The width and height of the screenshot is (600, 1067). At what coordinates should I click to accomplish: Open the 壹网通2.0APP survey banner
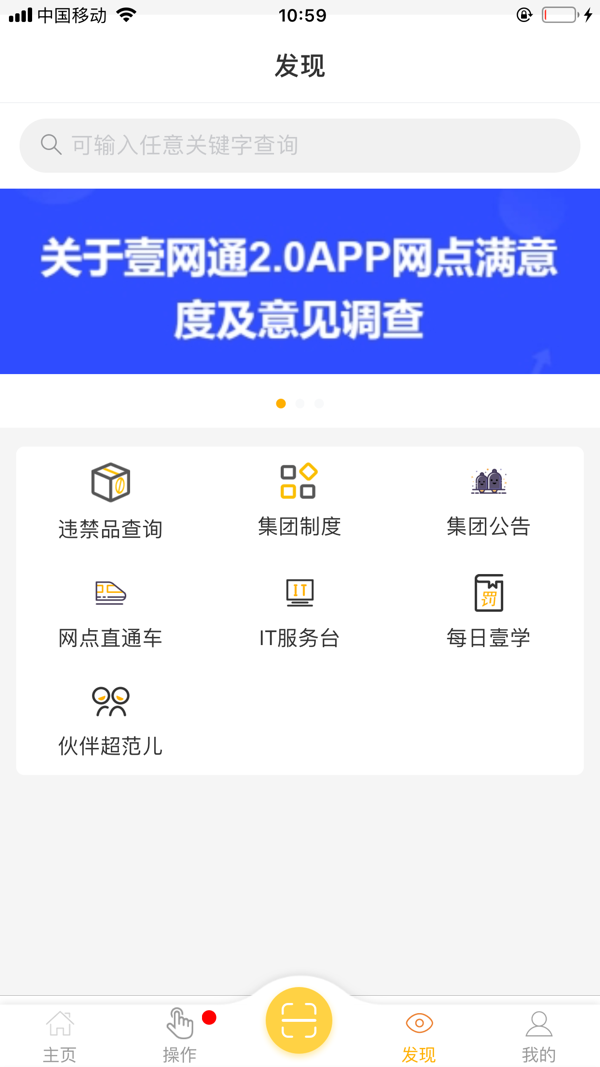tap(300, 281)
